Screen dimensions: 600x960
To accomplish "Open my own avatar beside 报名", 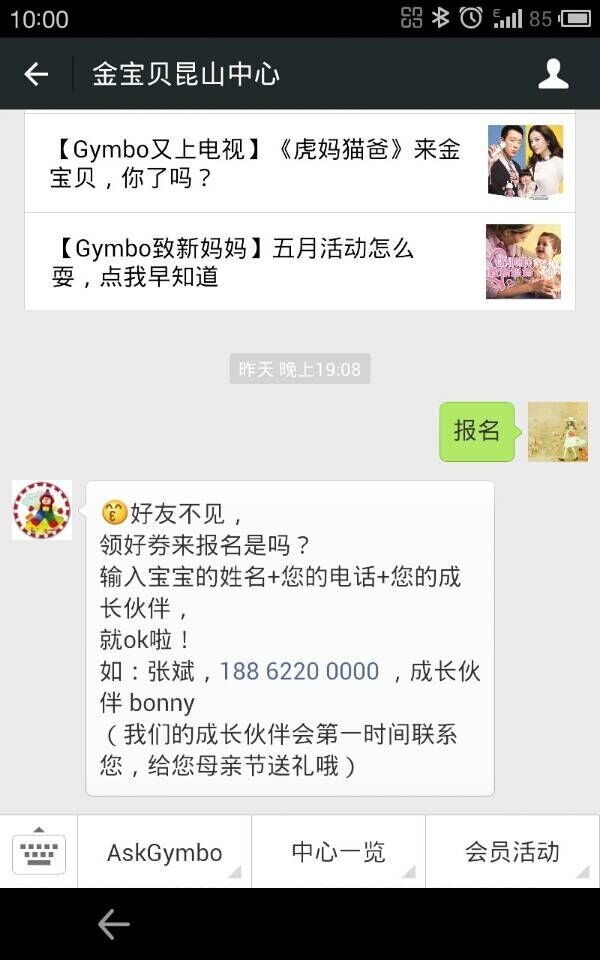I will pos(558,432).
